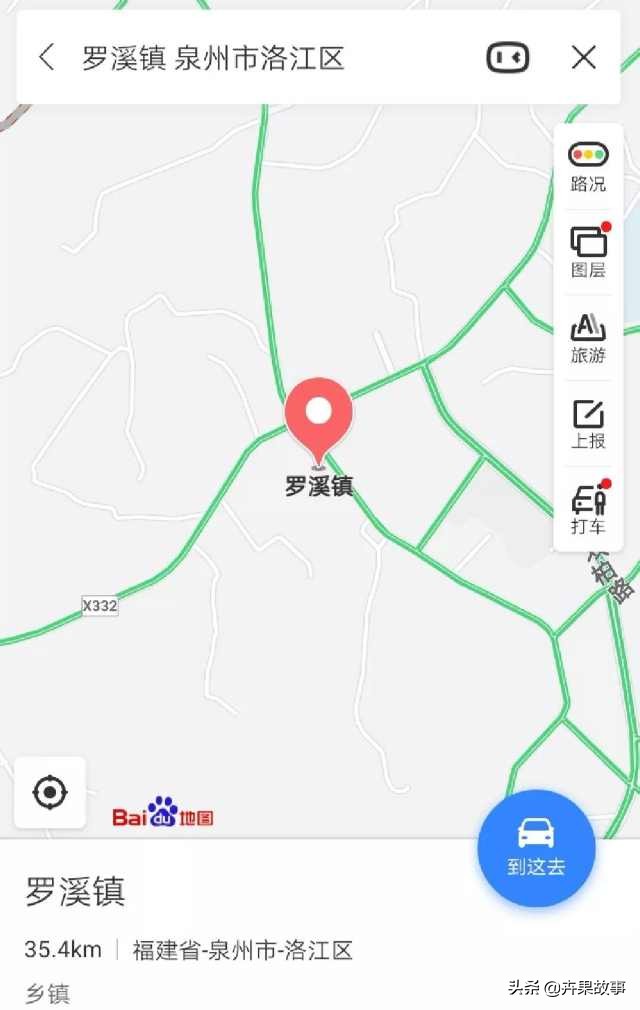Close the search with the X button
Image resolution: width=640 pixels, height=1010 pixels.
(584, 57)
